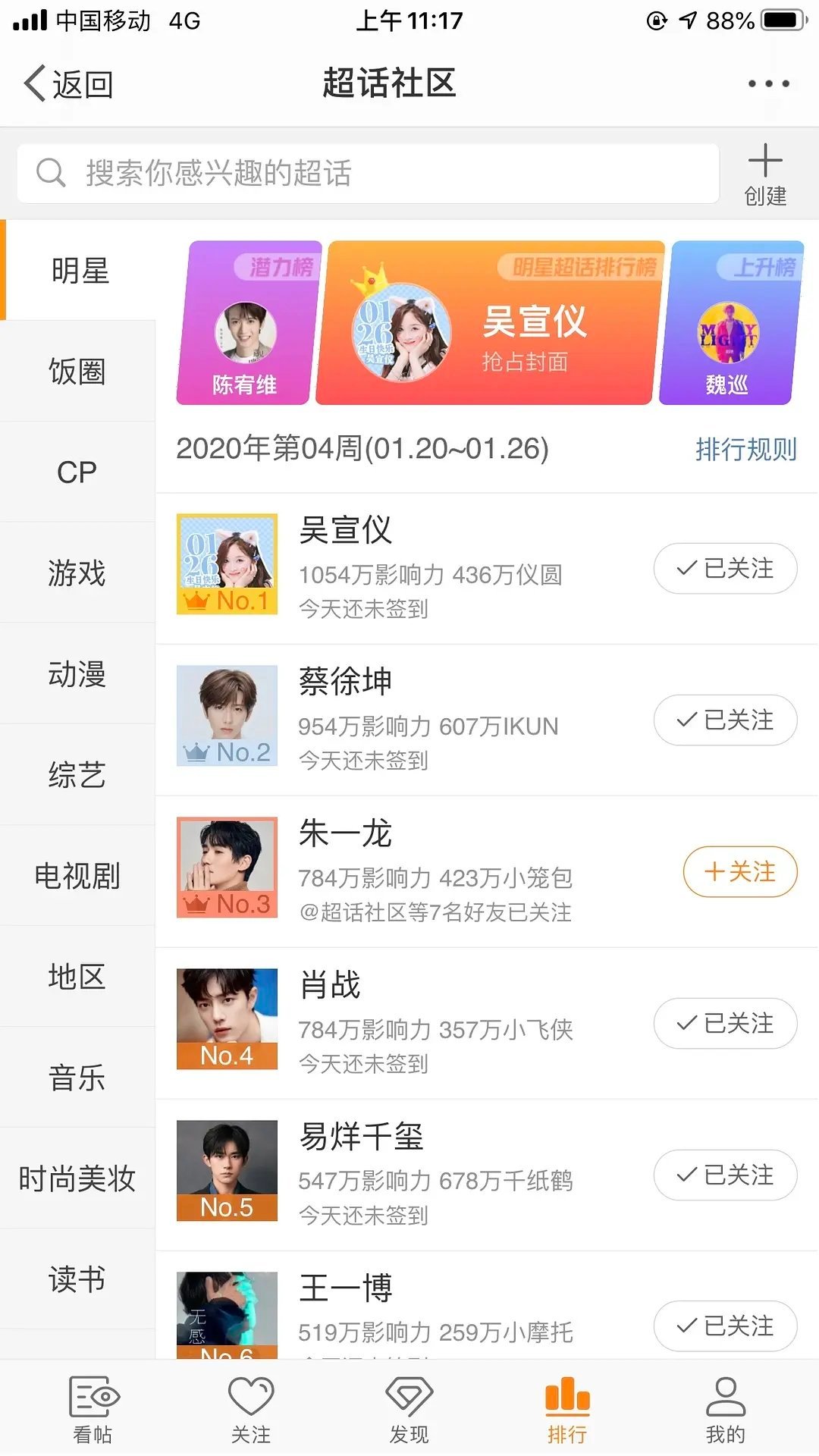Go back with the 返回 button
The width and height of the screenshot is (819, 1456).
(x=68, y=83)
